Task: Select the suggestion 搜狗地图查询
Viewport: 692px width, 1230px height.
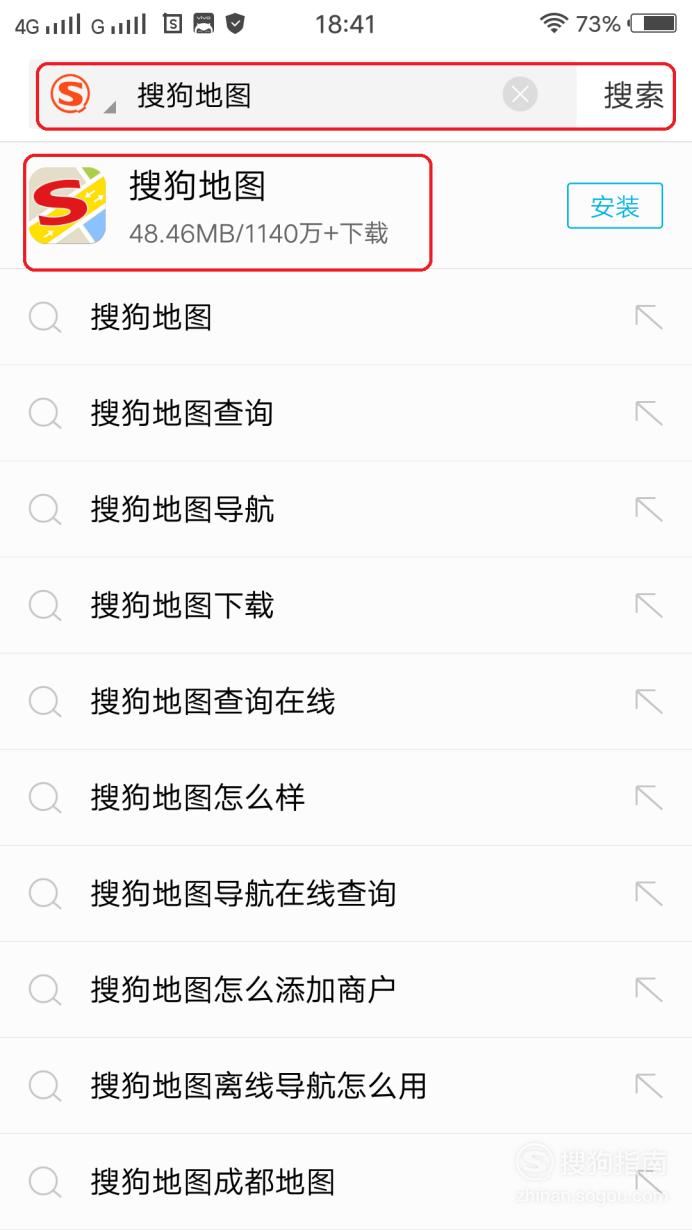Action: 346,413
